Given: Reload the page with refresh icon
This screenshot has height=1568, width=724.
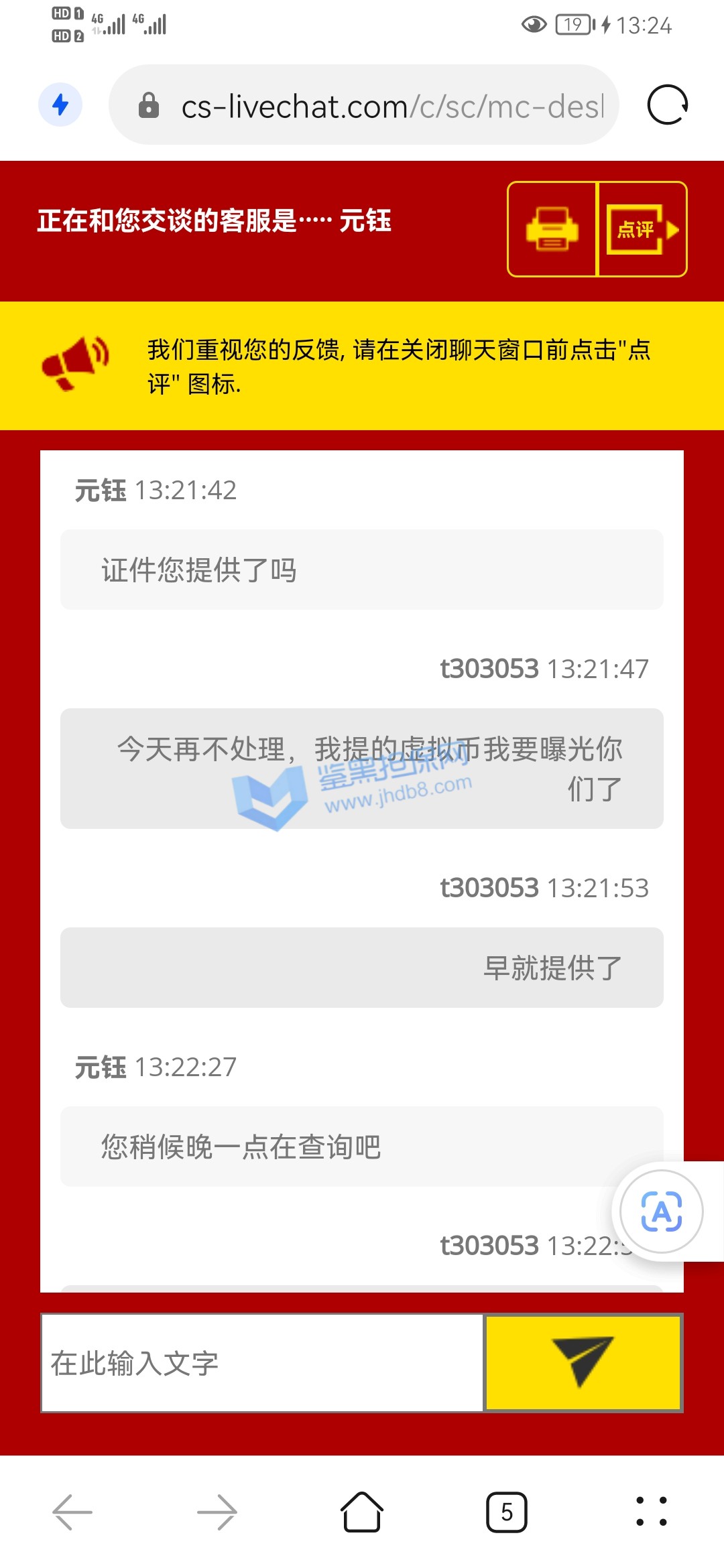Looking at the screenshot, I should pos(667,105).
